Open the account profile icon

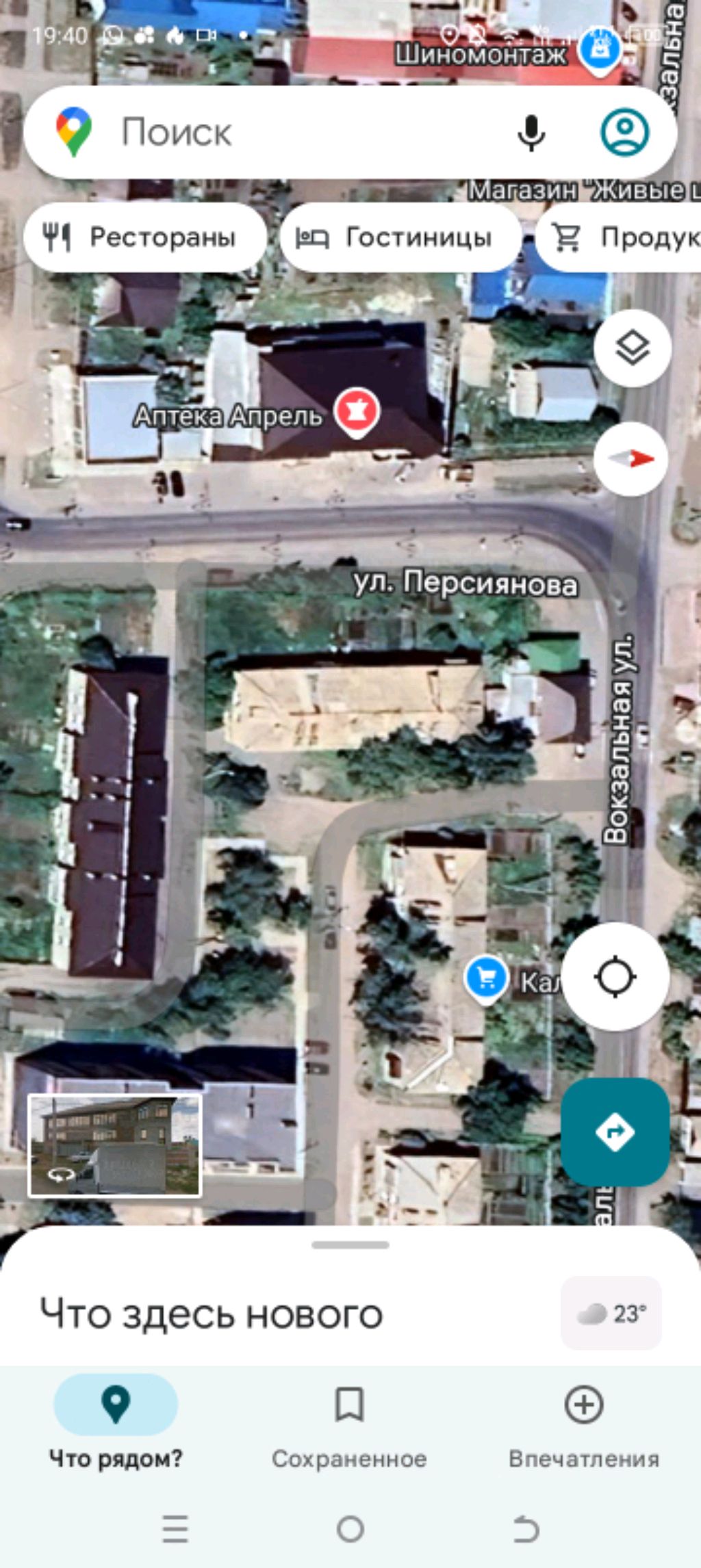coord(624,132)
